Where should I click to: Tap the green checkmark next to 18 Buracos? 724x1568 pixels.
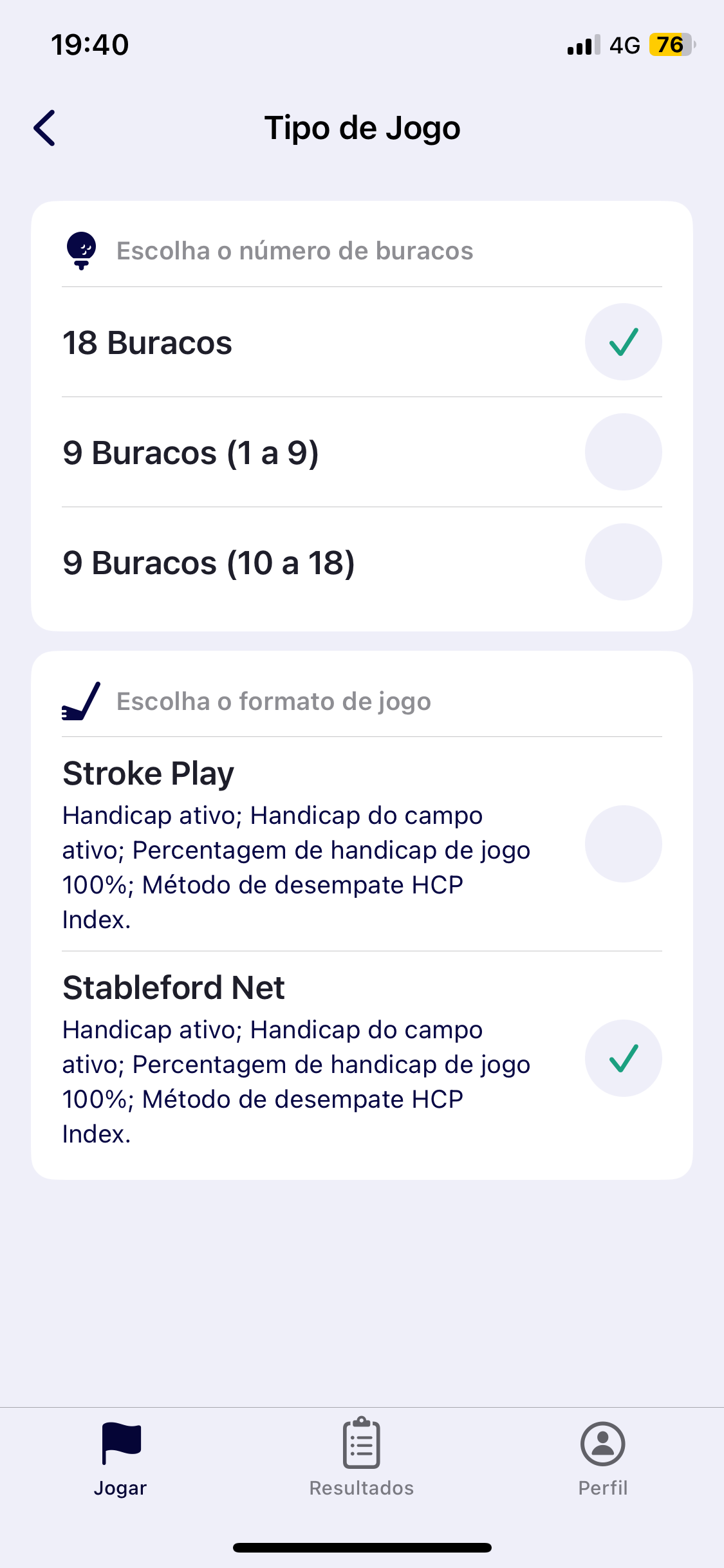[623, 342]
